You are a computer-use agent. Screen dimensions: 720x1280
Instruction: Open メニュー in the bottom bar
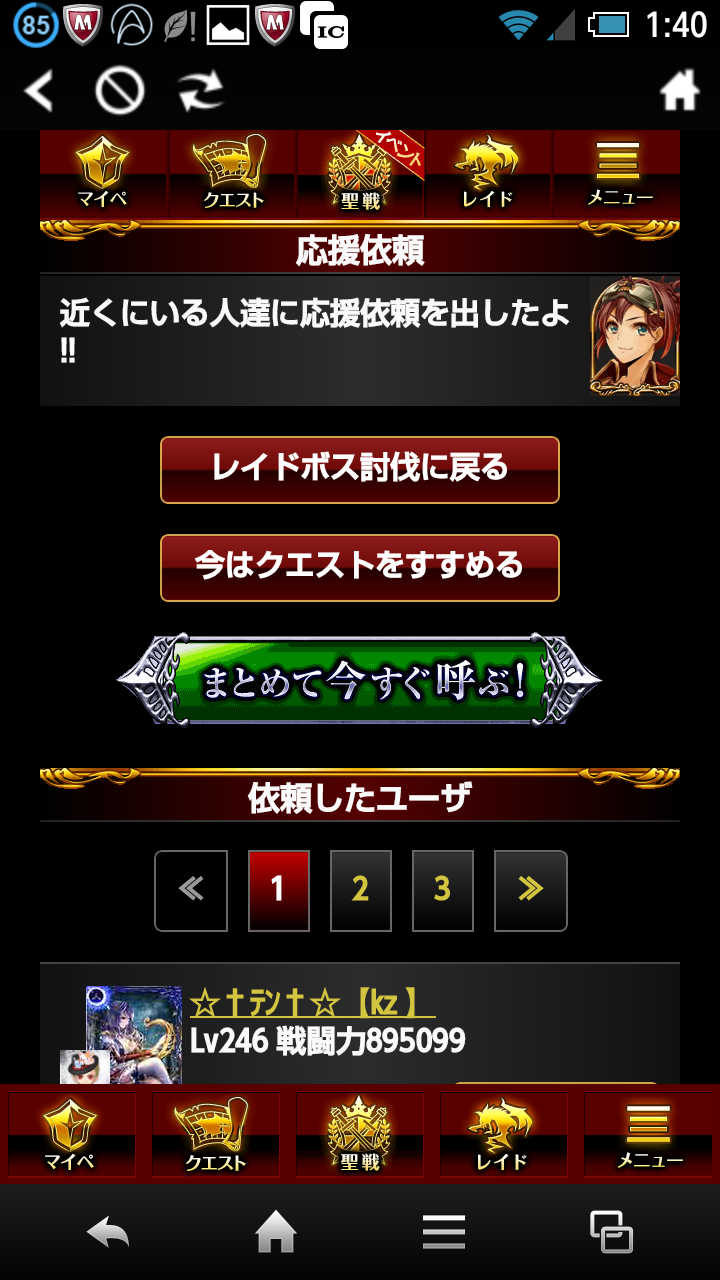tap(647, 1135)
